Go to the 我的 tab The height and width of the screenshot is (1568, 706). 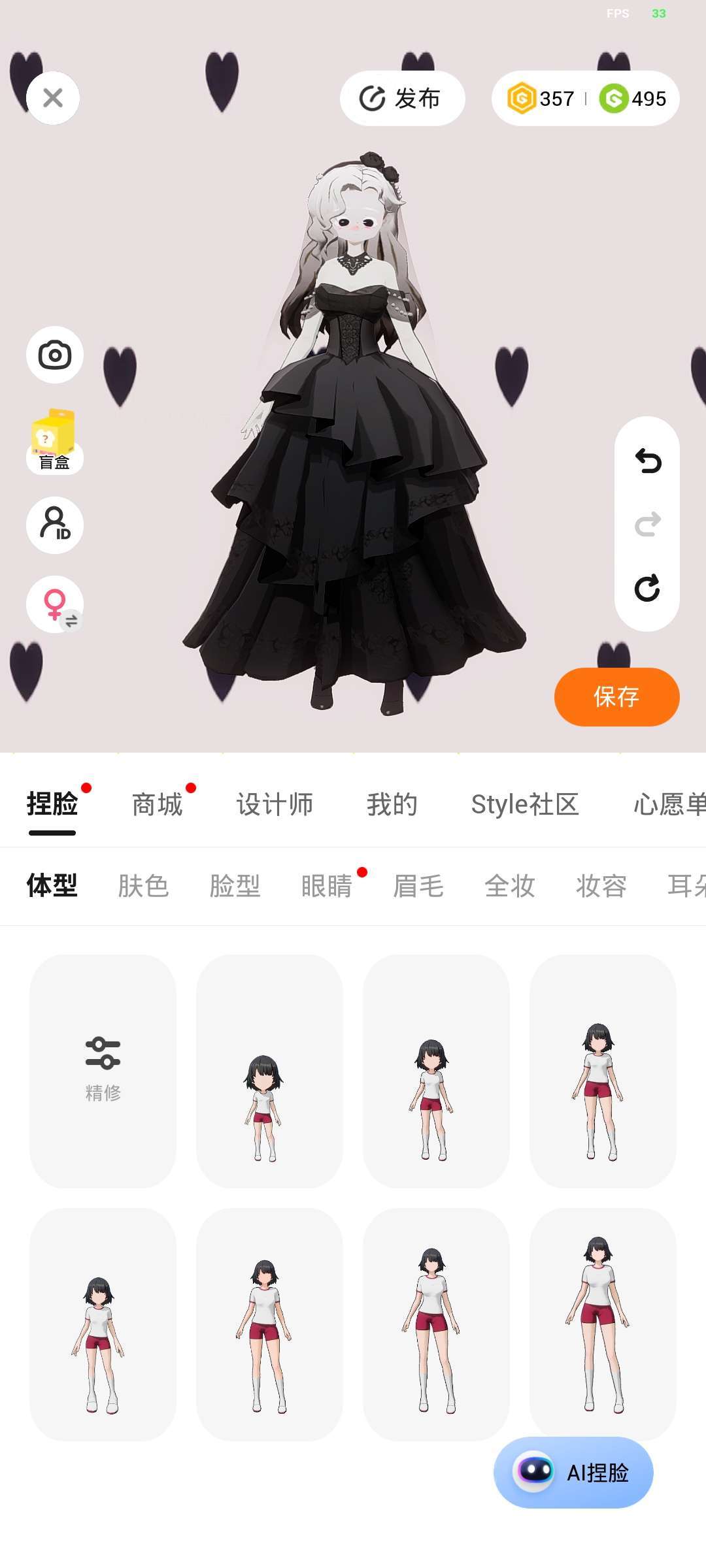[x=392, y=804]
